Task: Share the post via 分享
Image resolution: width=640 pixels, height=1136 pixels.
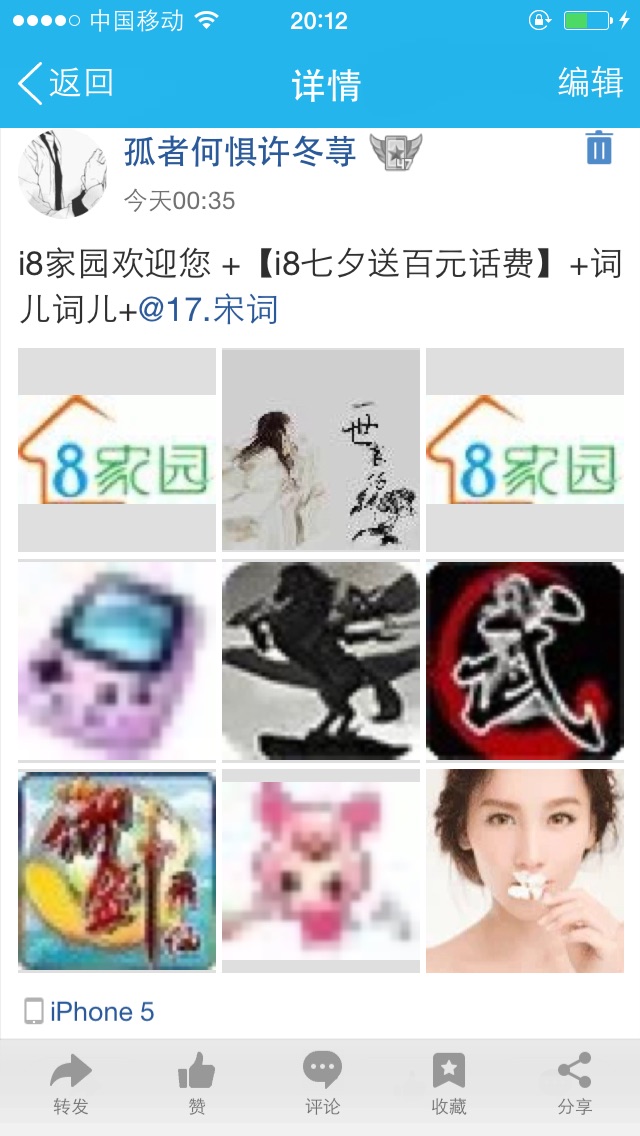Action: [x=575, y=1084]
